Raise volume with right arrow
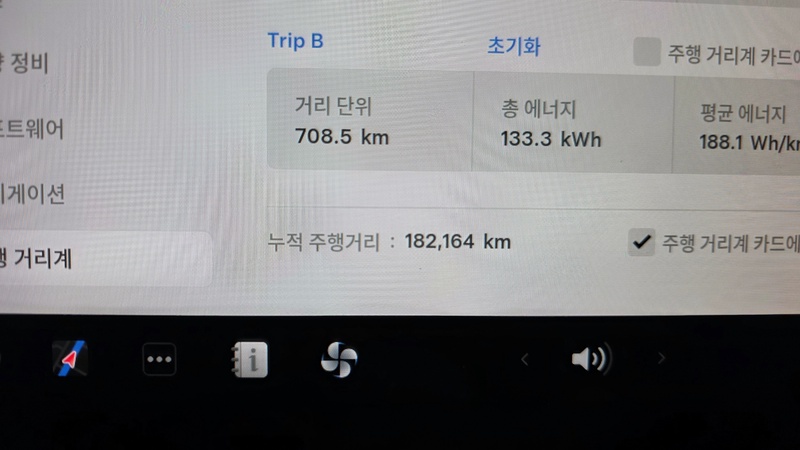The height and width of the screenshot is (450, 800). 660,358
